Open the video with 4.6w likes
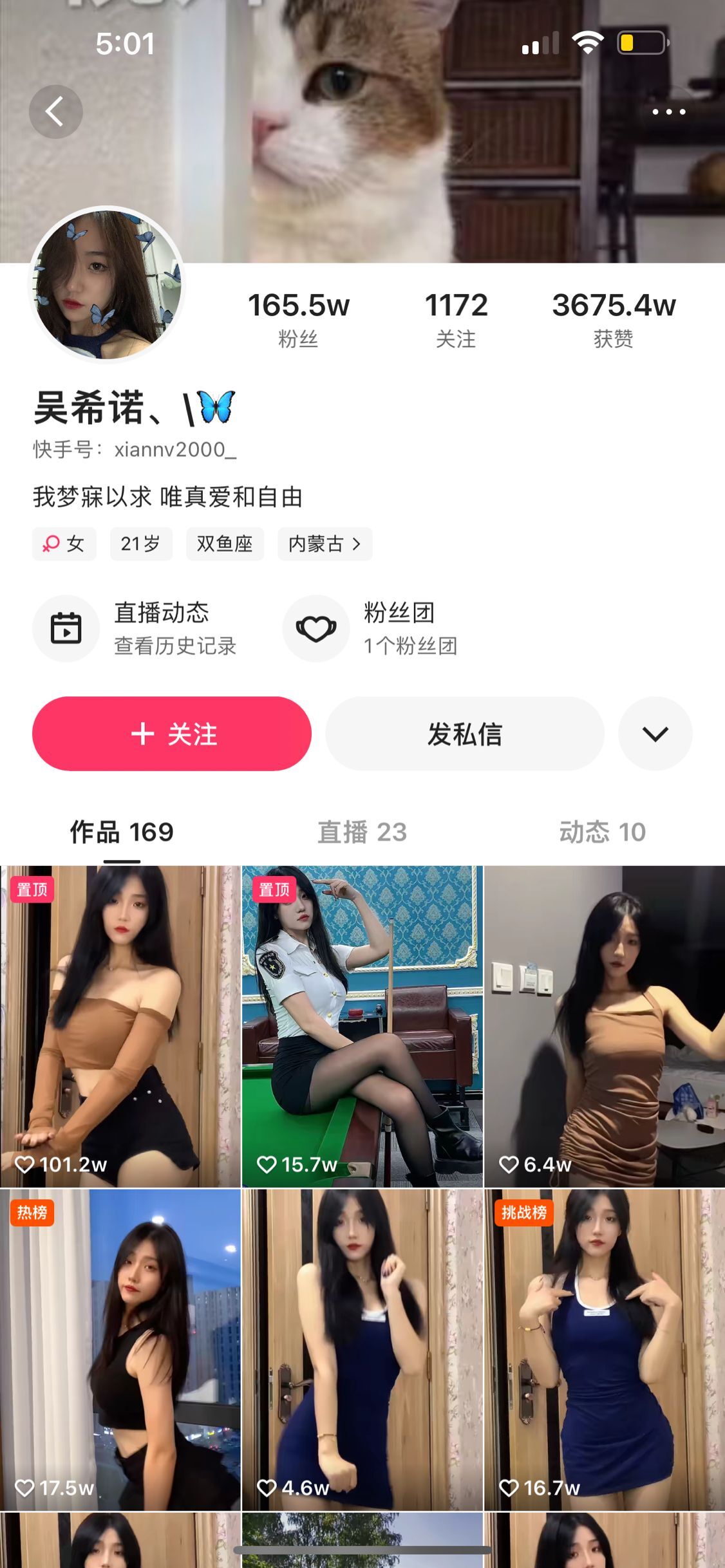This screenshot has width=725, height=1568. click(362, 1349)
